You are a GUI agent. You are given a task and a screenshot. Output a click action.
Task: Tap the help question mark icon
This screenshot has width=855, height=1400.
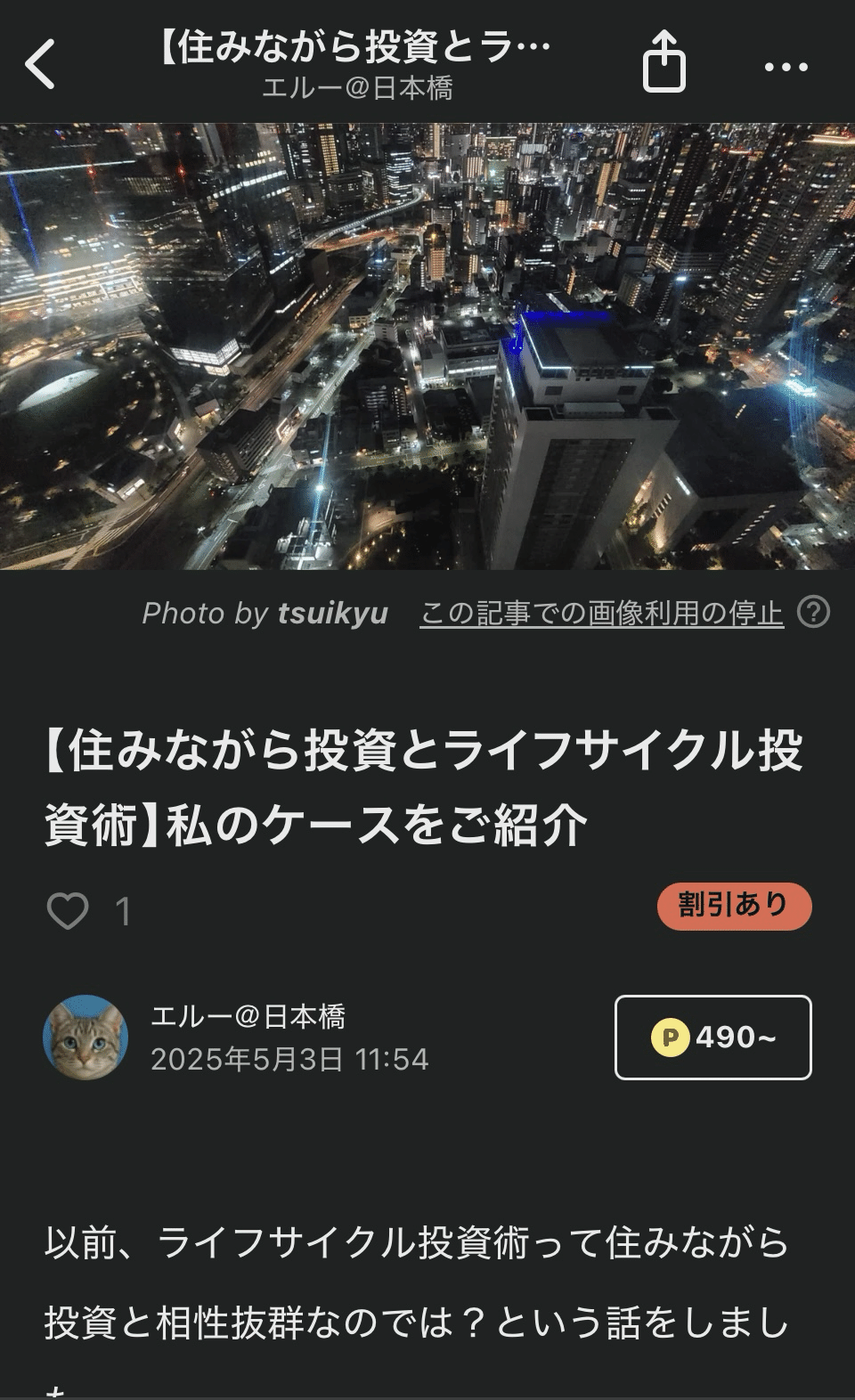(816, 614)
